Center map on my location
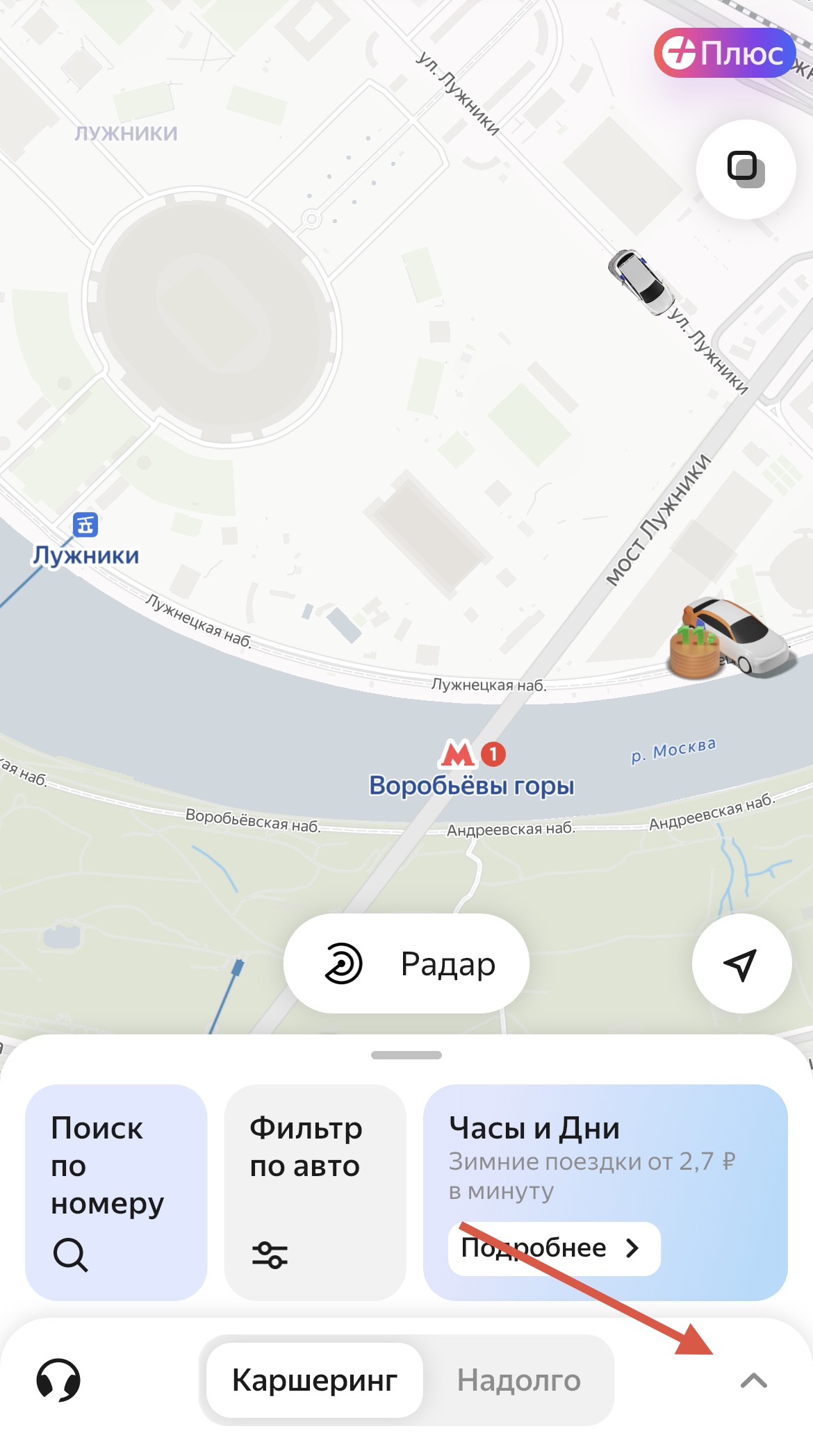813x1456 pixels. click(x=741, y=963)
